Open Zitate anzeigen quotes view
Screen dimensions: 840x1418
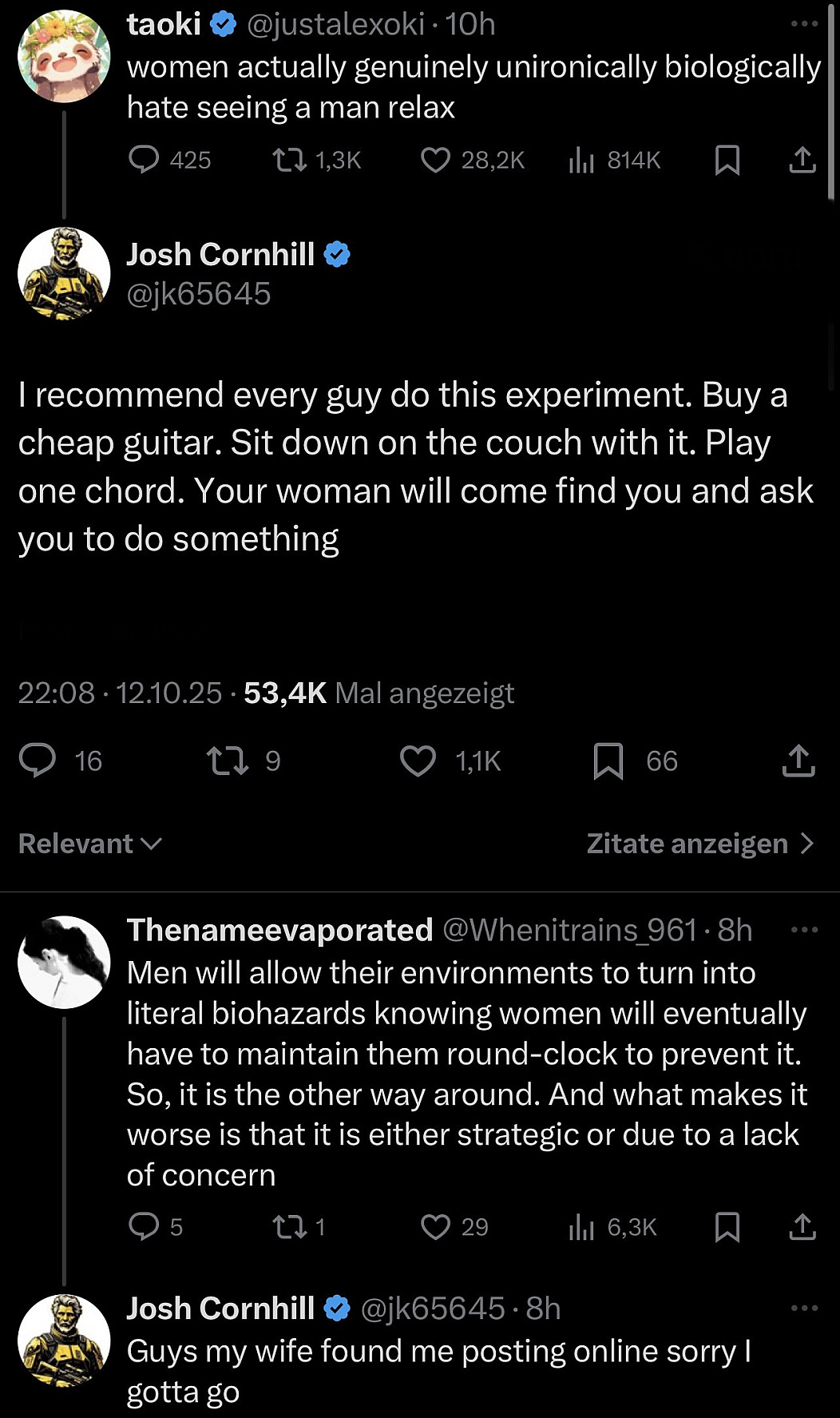(699, 844)
